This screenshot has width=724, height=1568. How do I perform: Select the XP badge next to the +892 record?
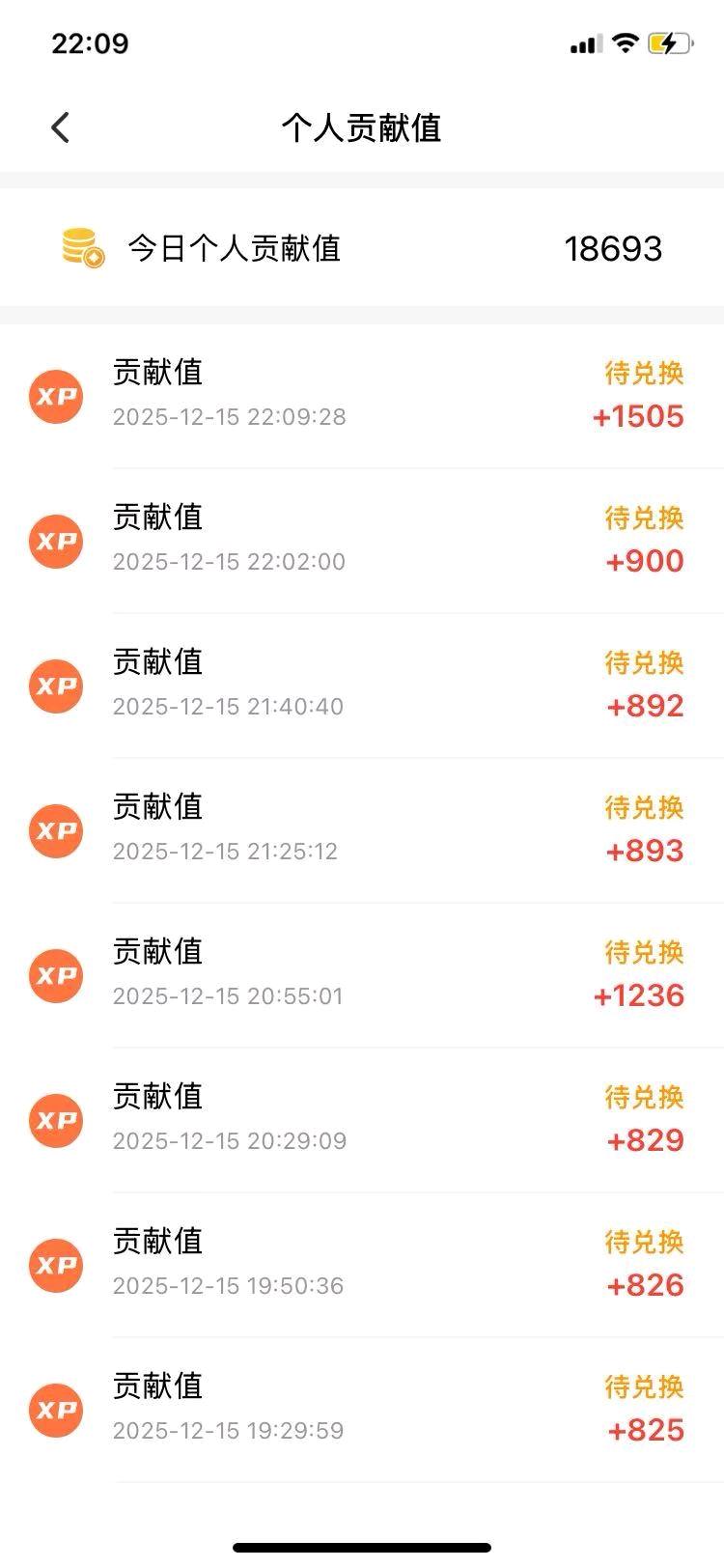[55, 686]
